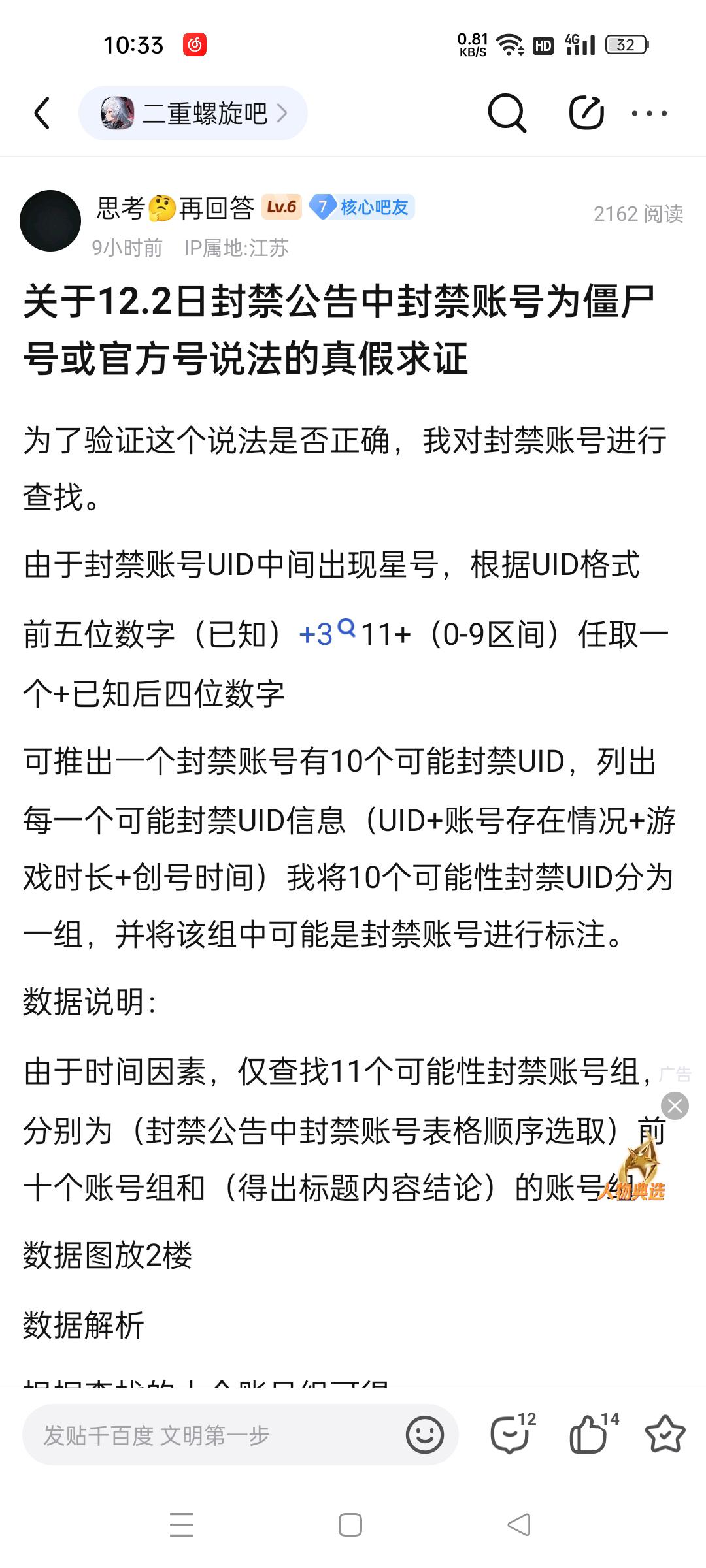The image size is (706, 1568).
Task: Dismiss the floating ad with X
Action: pos(675,1105)
